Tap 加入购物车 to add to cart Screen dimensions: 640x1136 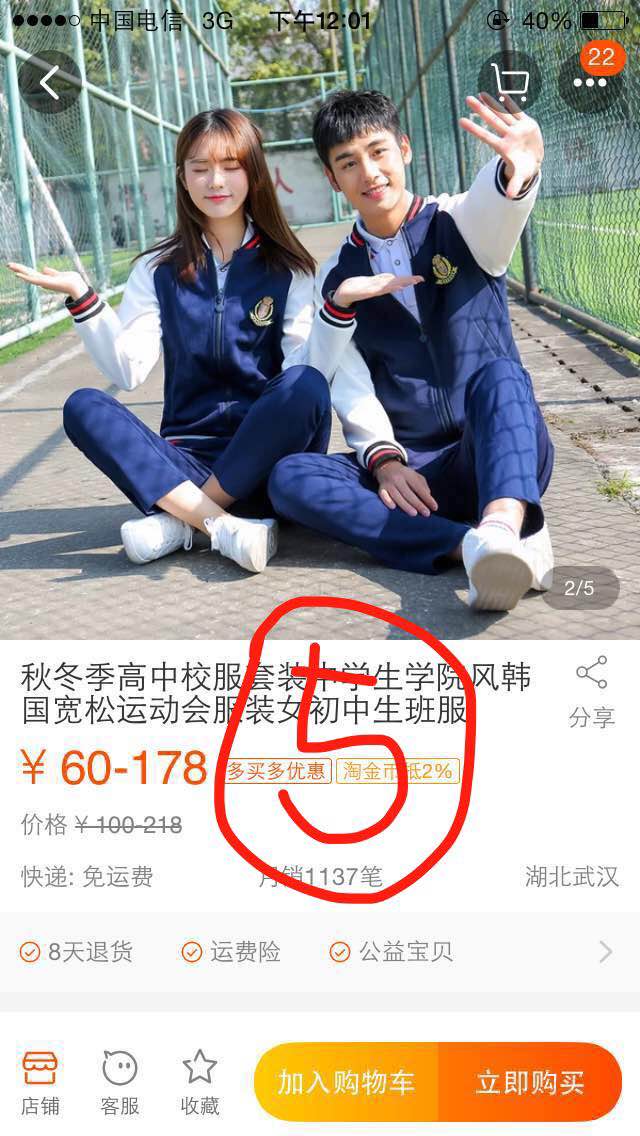pos(346,1082)
